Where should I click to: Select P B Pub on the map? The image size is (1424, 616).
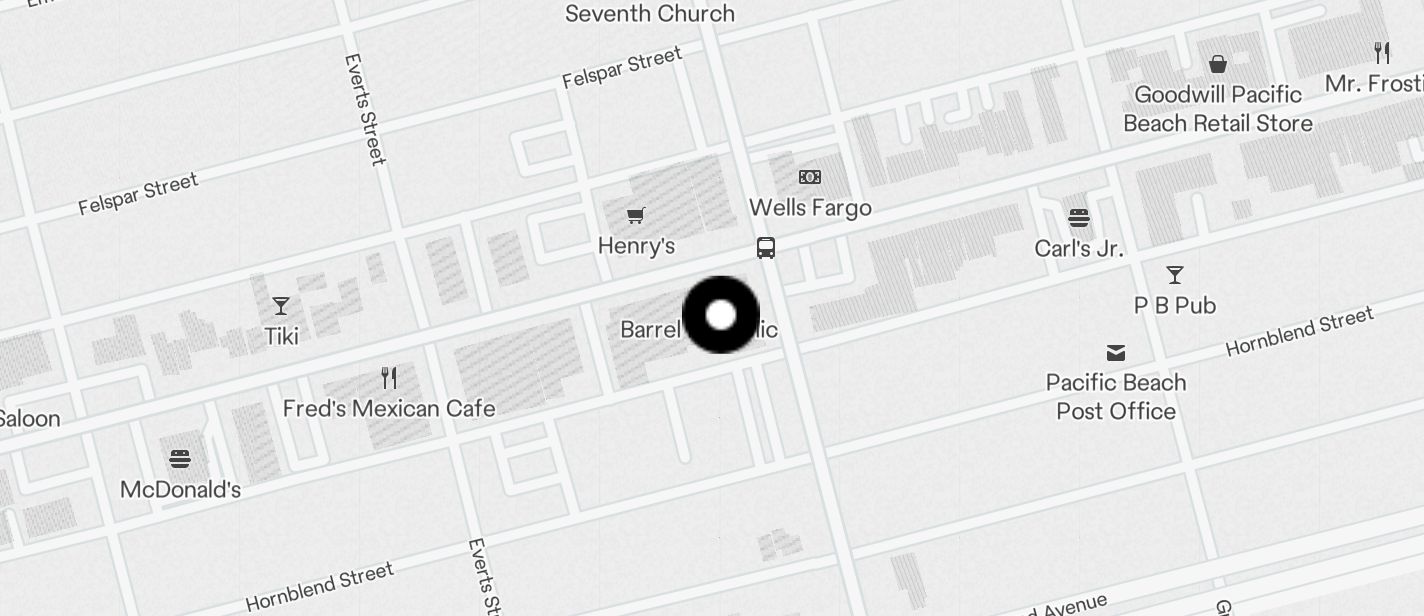click(1175, 275)
